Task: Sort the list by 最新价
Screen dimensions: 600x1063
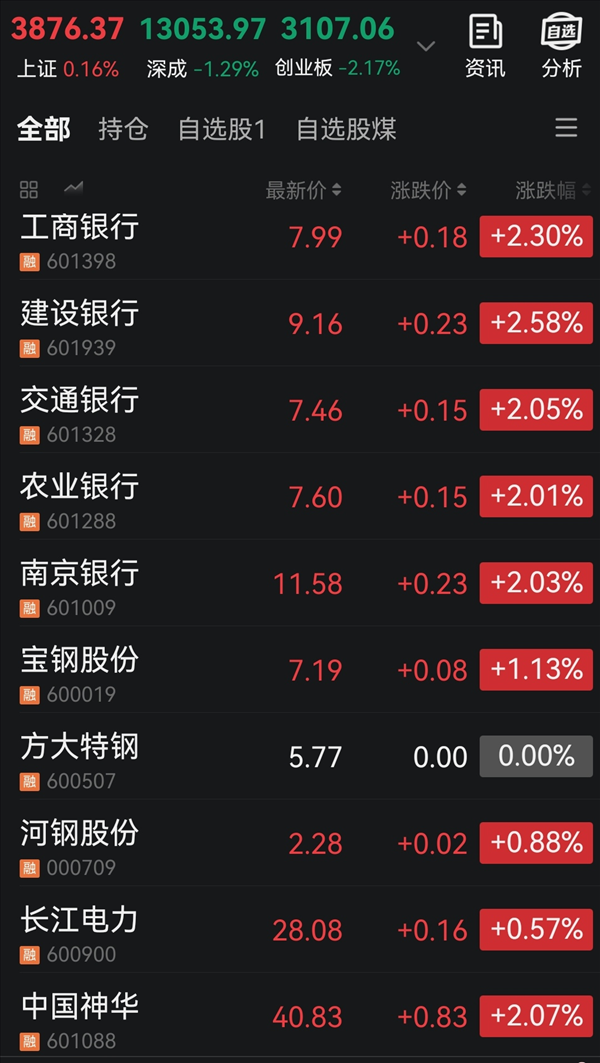Action: (303, 190)
